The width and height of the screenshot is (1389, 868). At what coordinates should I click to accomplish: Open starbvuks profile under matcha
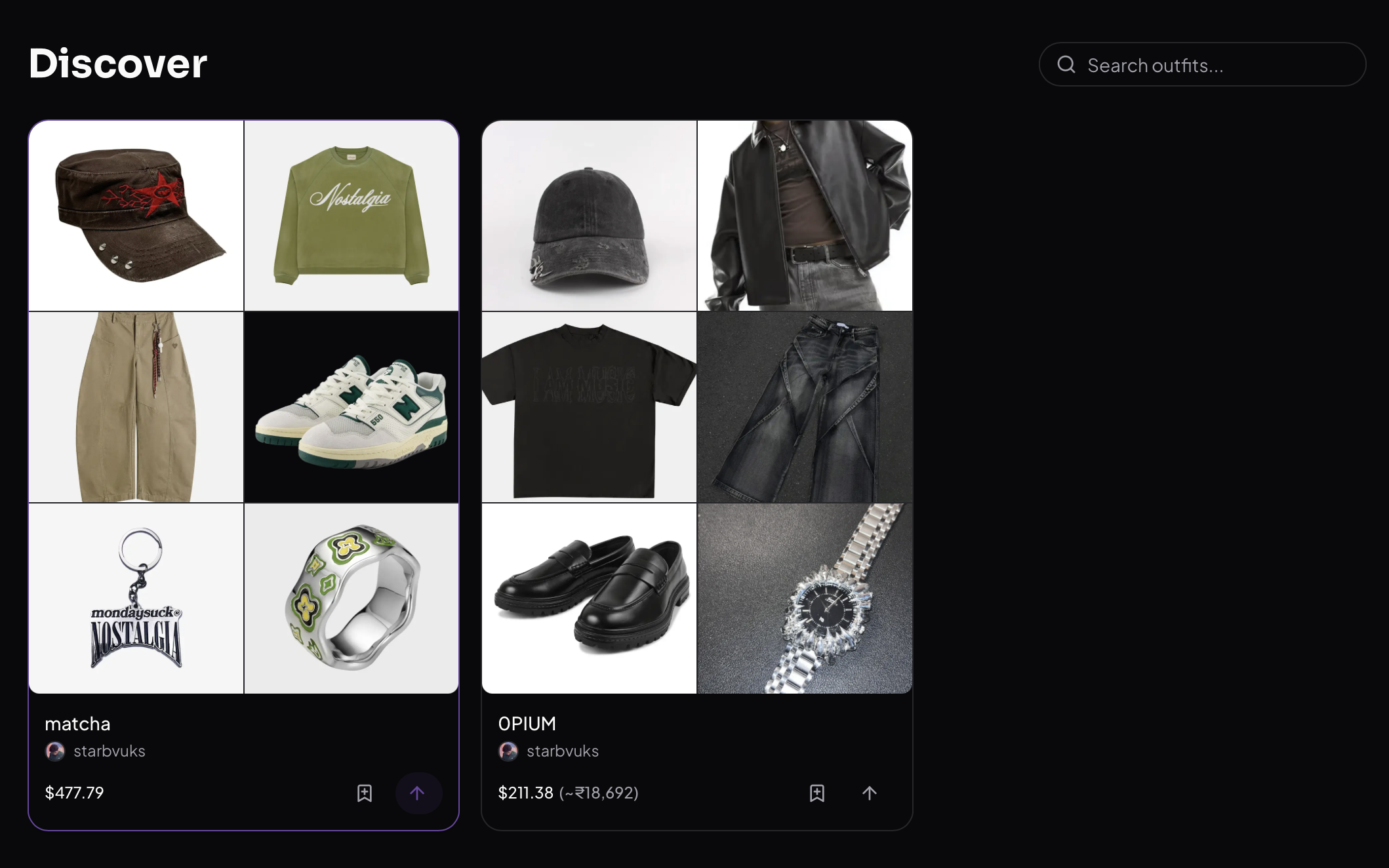point(108,751)
